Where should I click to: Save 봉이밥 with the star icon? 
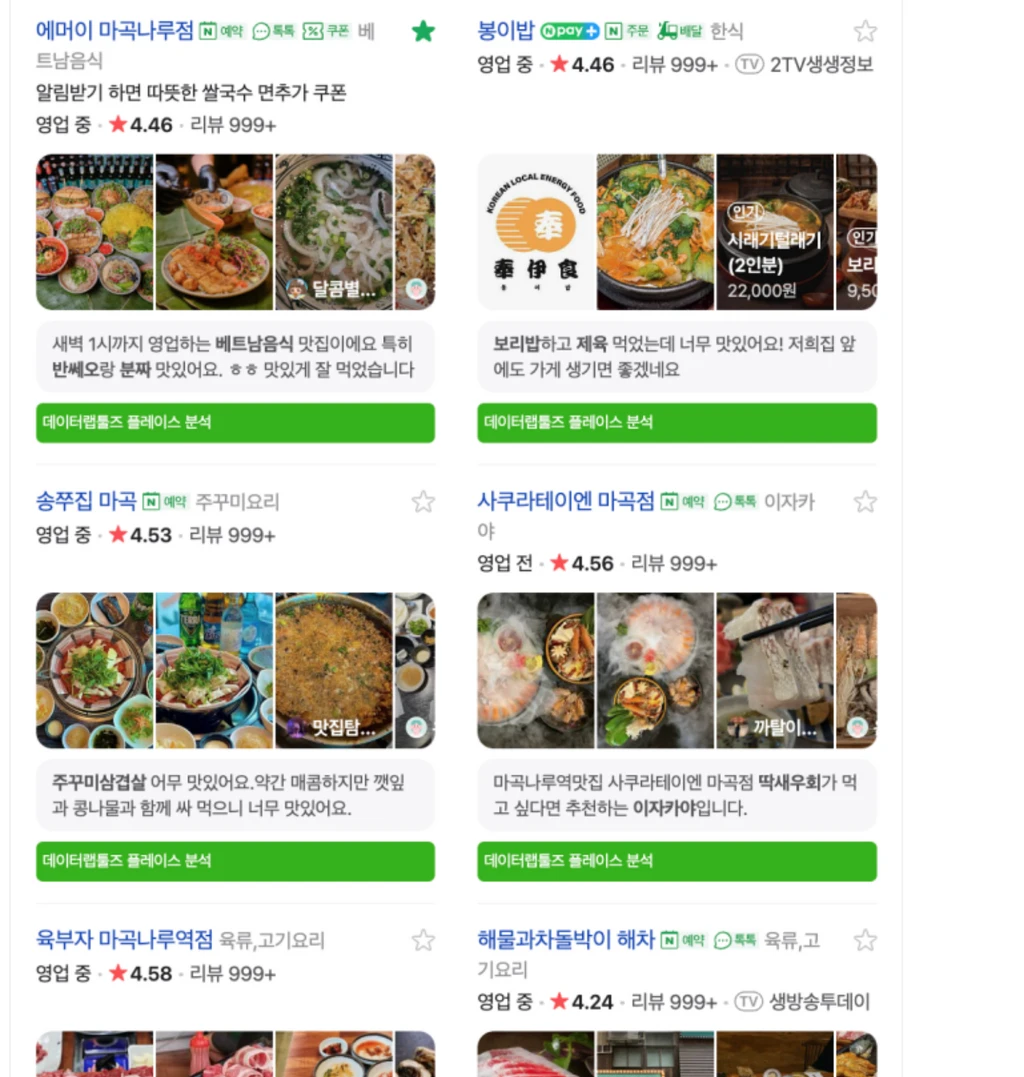pos(865,32)
